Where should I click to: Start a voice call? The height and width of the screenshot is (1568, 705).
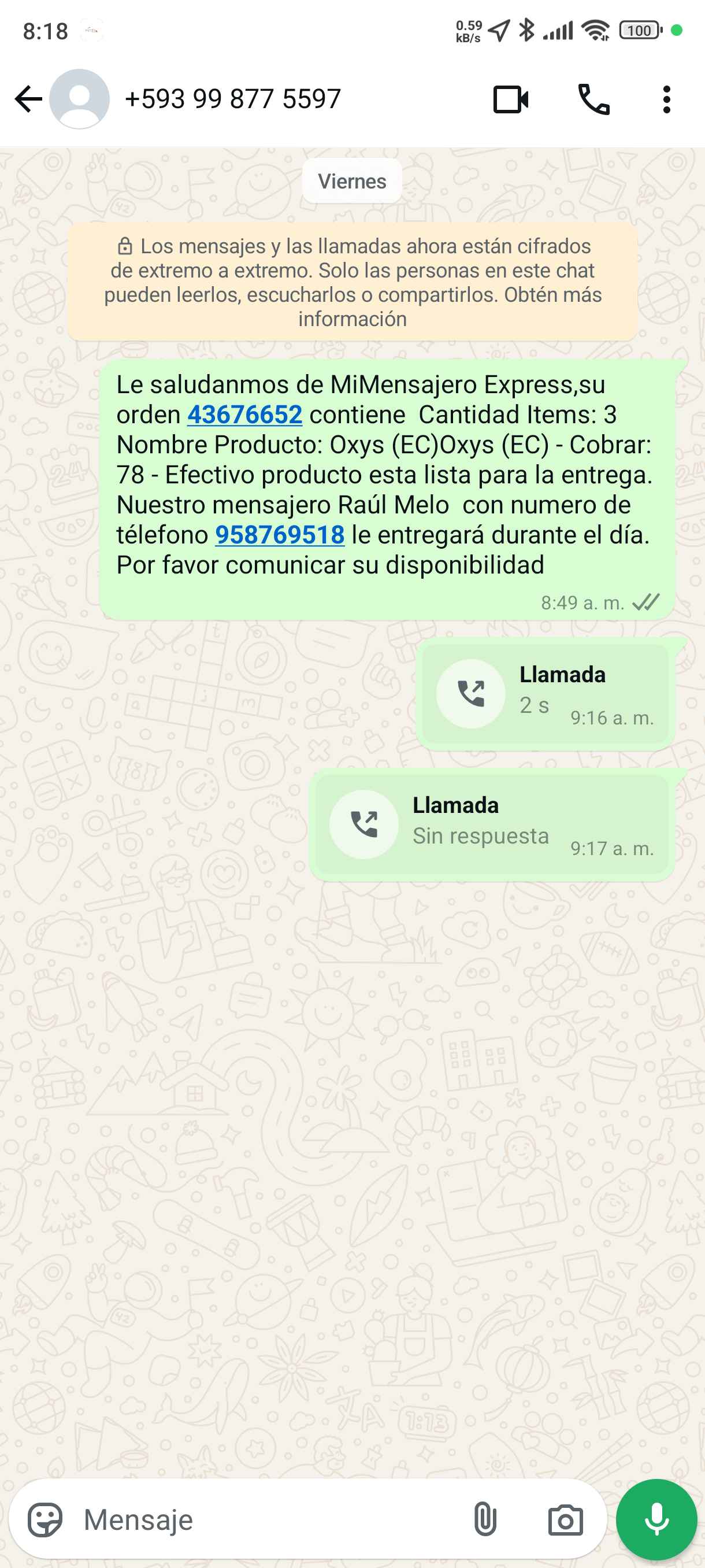coord(593,99)
